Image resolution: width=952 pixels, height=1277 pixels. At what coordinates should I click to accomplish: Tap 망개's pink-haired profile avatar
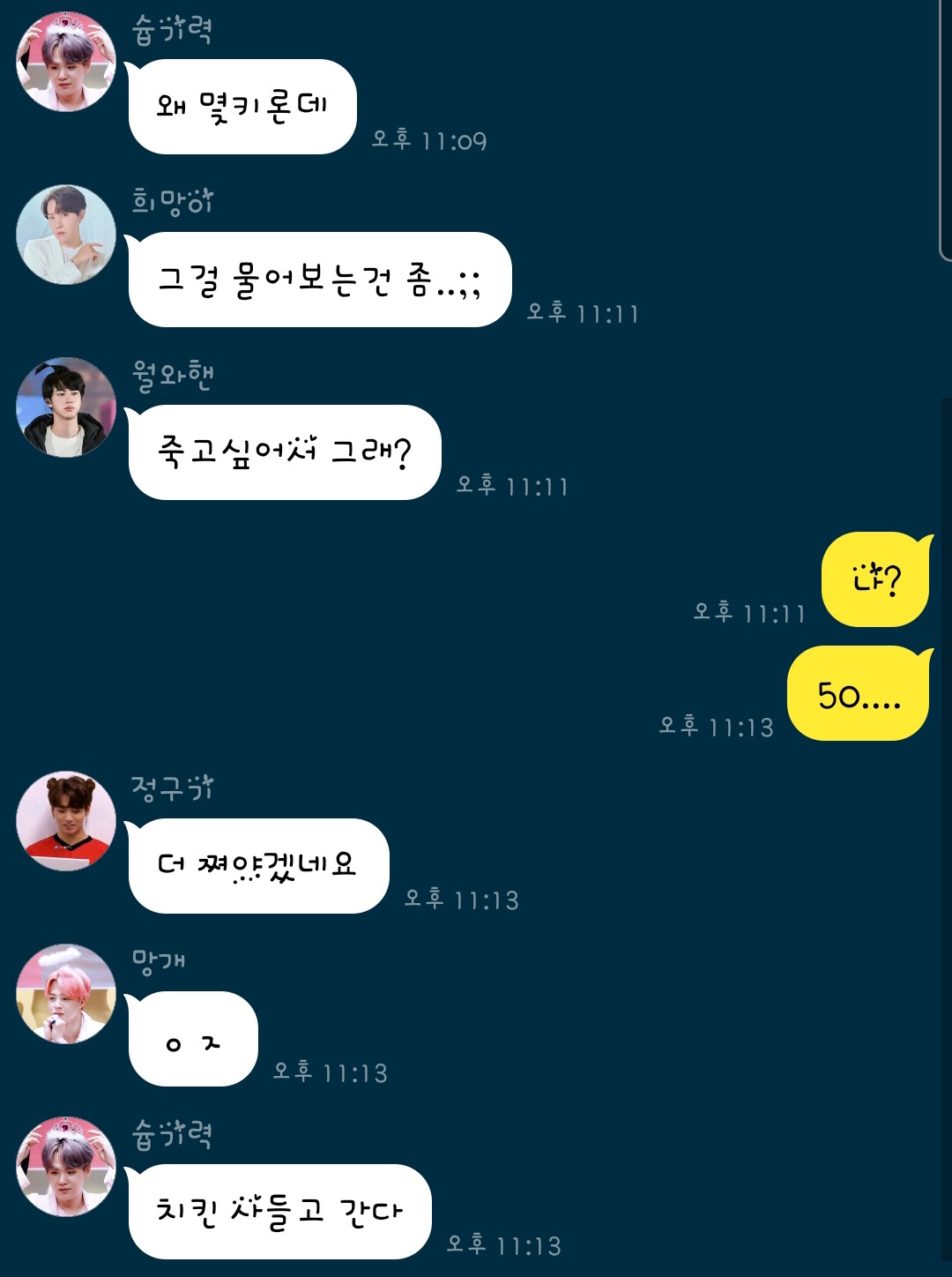coord(66,994)
